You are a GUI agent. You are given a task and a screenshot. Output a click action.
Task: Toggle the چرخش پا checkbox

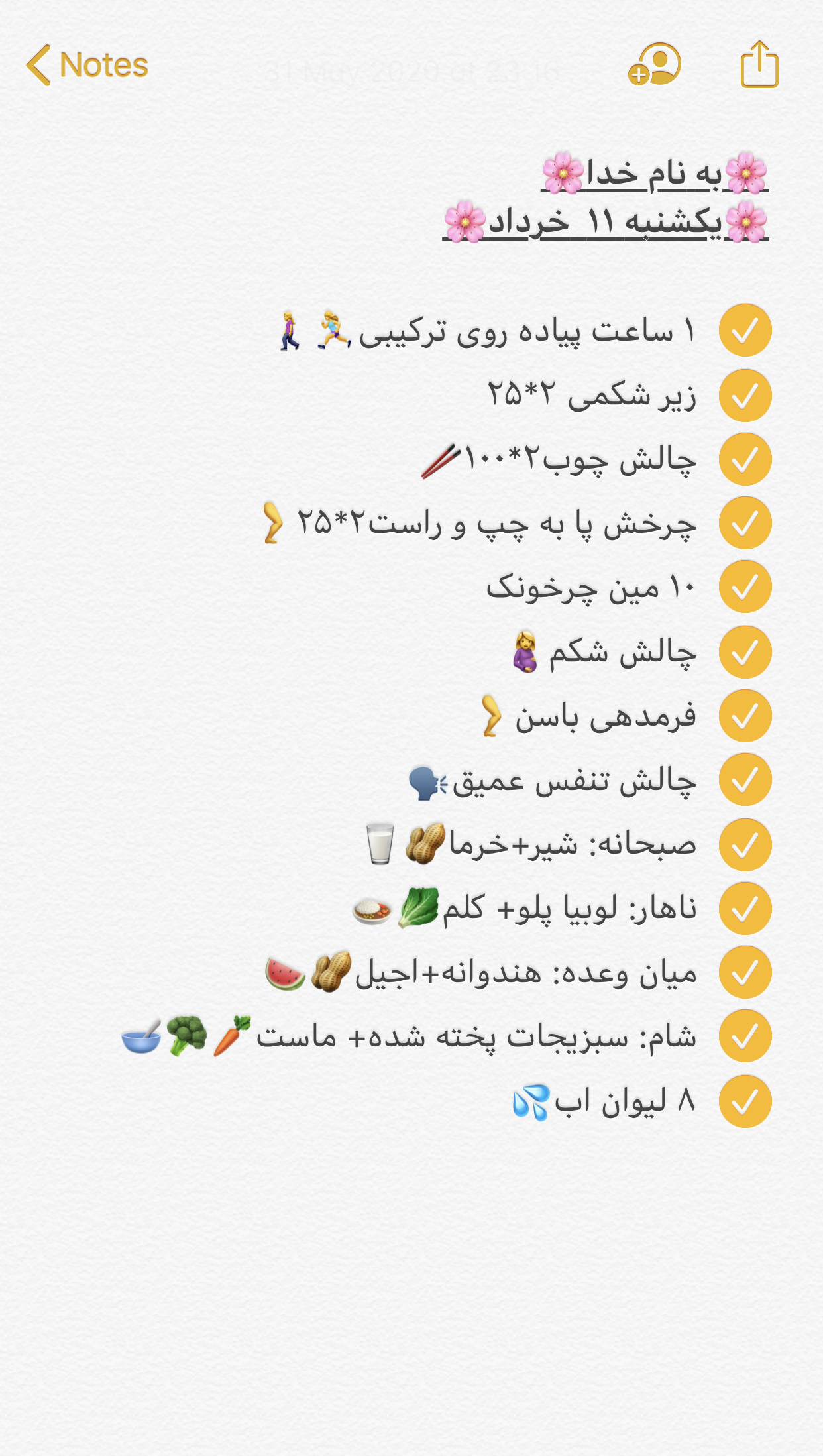coord(745,523)
